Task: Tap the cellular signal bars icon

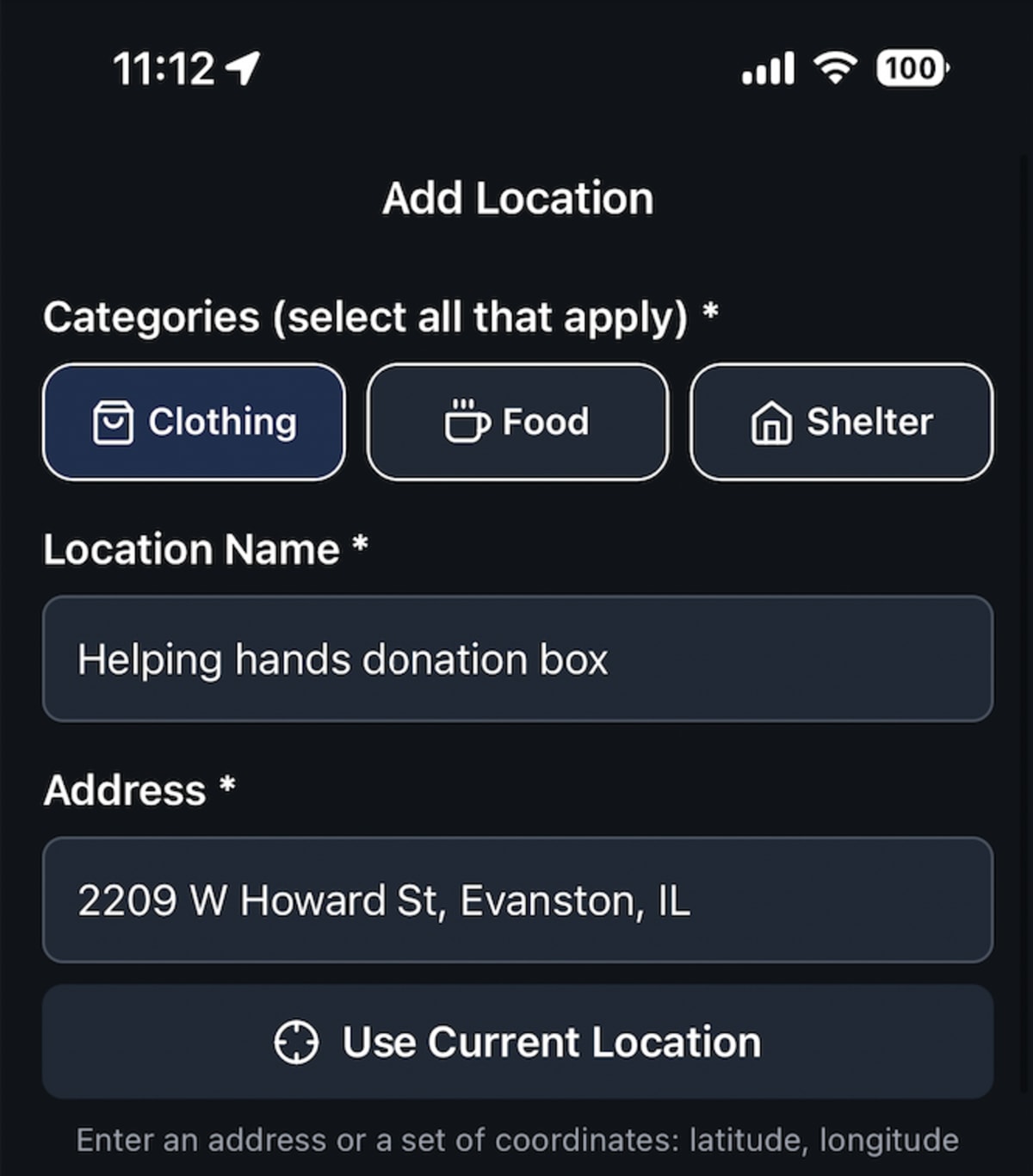Action: click(764, 68)
